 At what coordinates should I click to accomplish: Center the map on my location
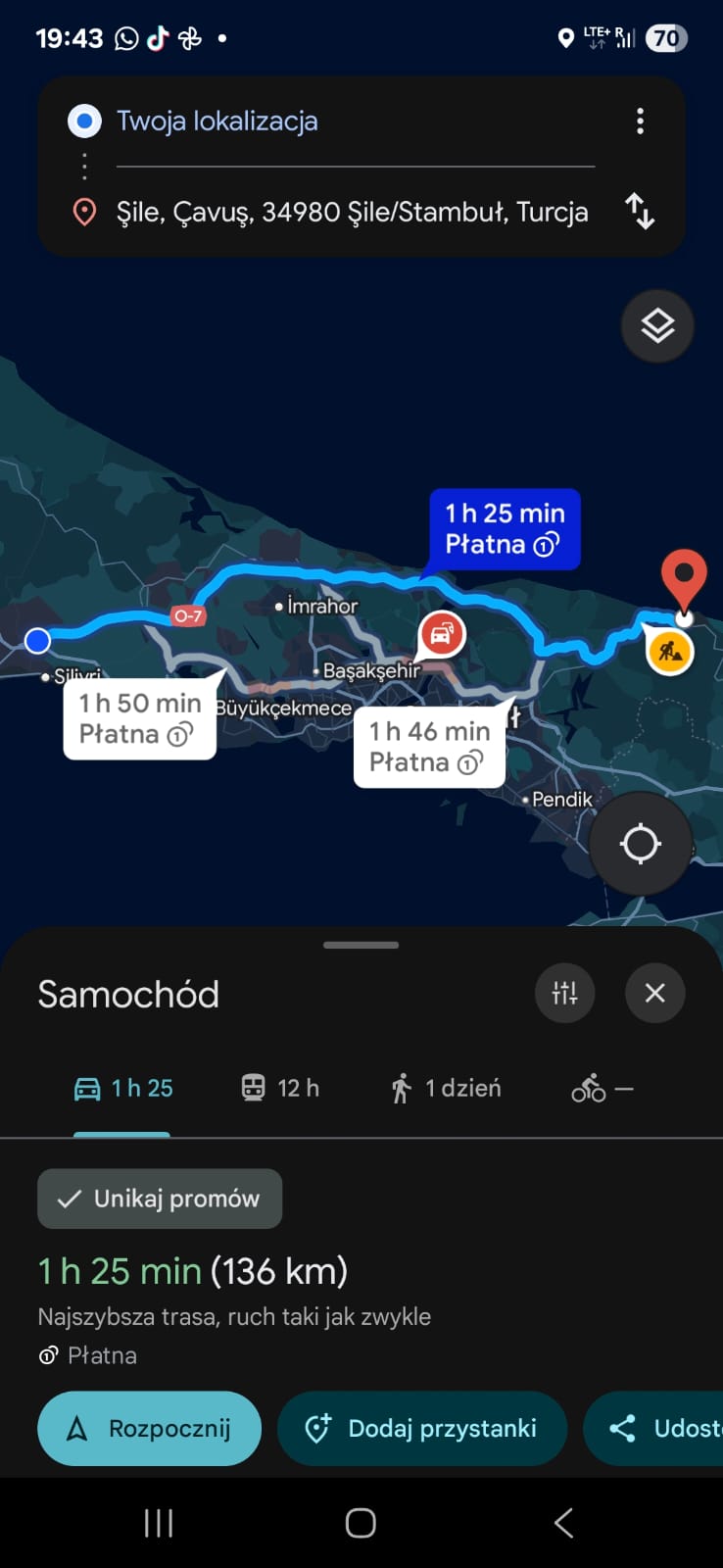coord(641,843)
